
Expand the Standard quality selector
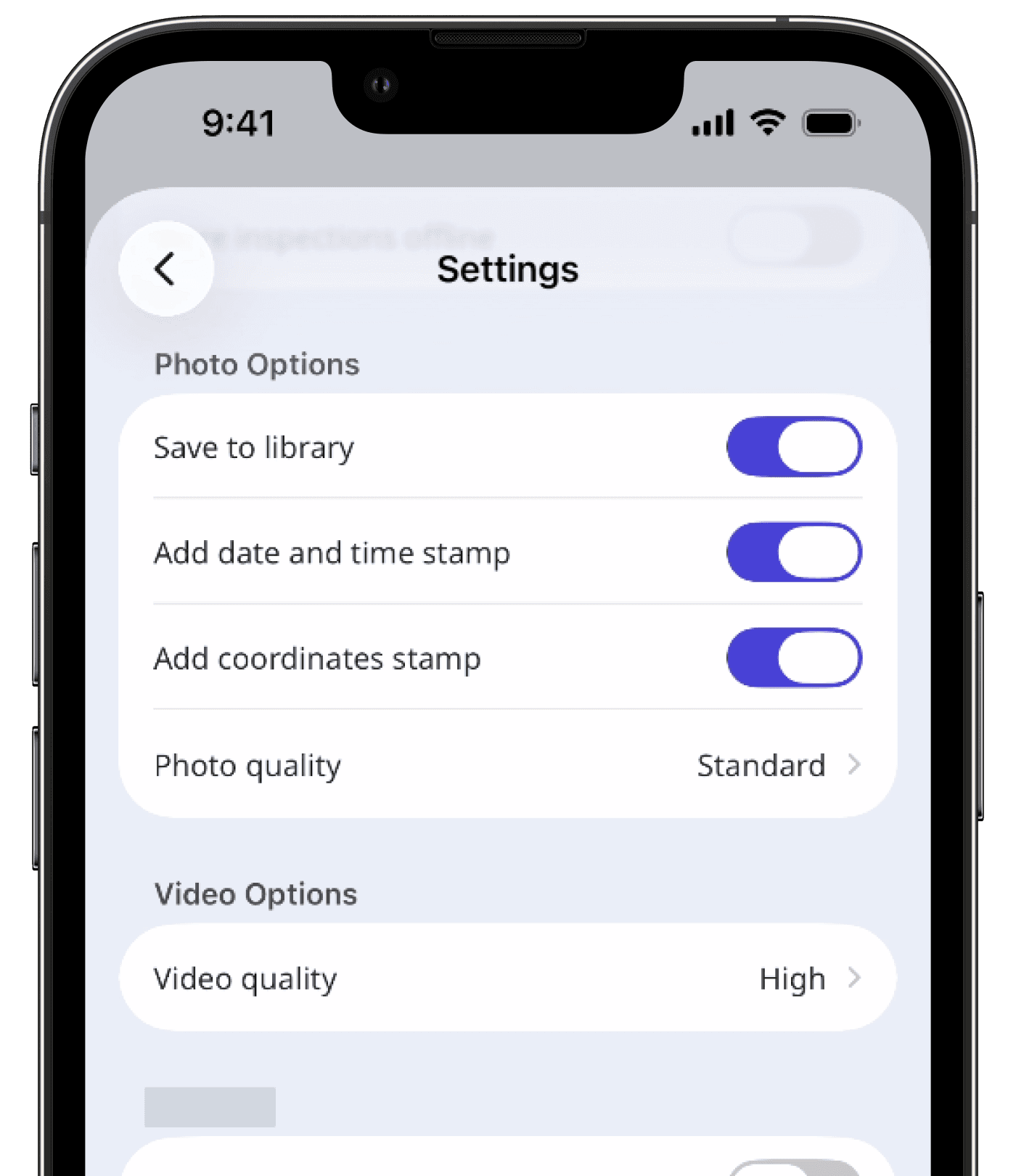(761, 765)
